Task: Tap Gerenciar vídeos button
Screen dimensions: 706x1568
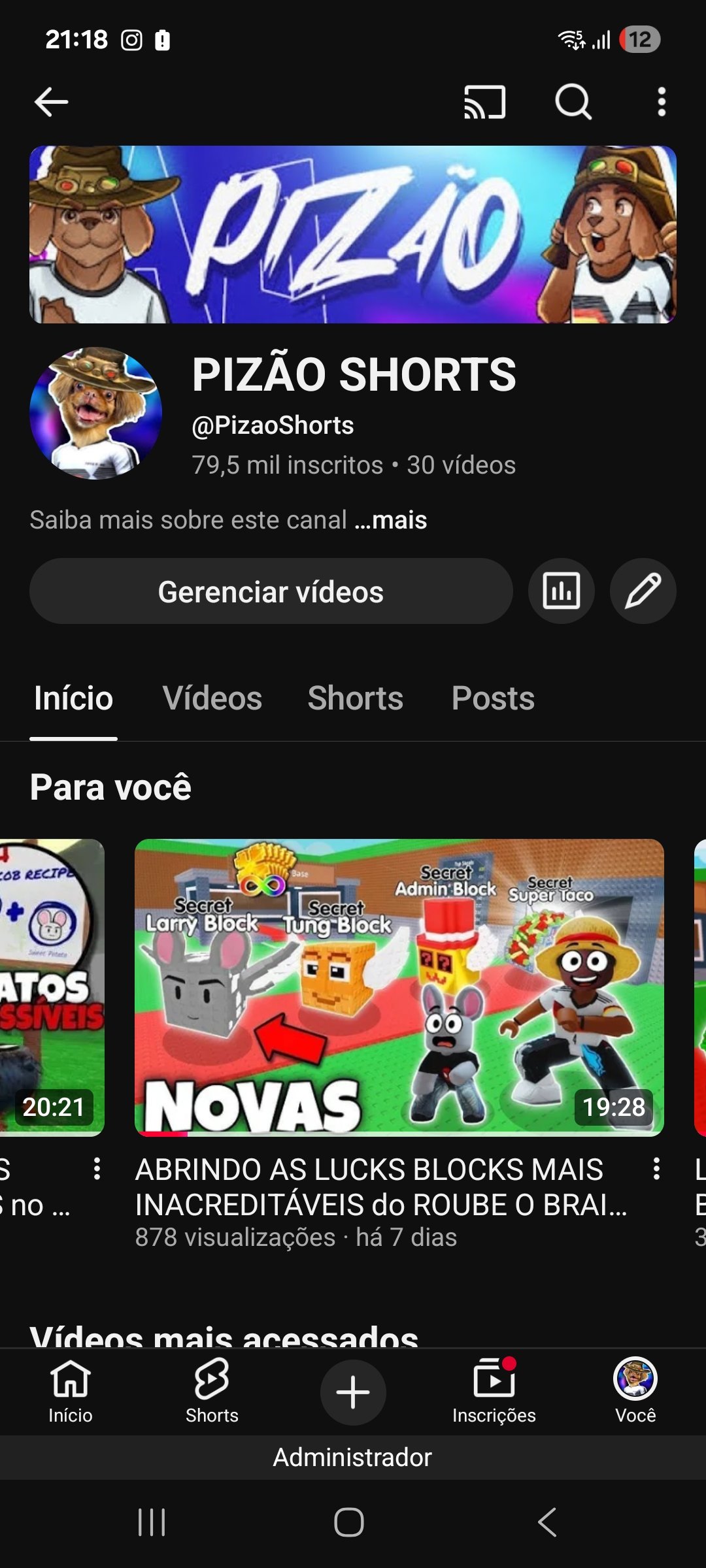Action: pyautogui.click(x=271, y=591)
